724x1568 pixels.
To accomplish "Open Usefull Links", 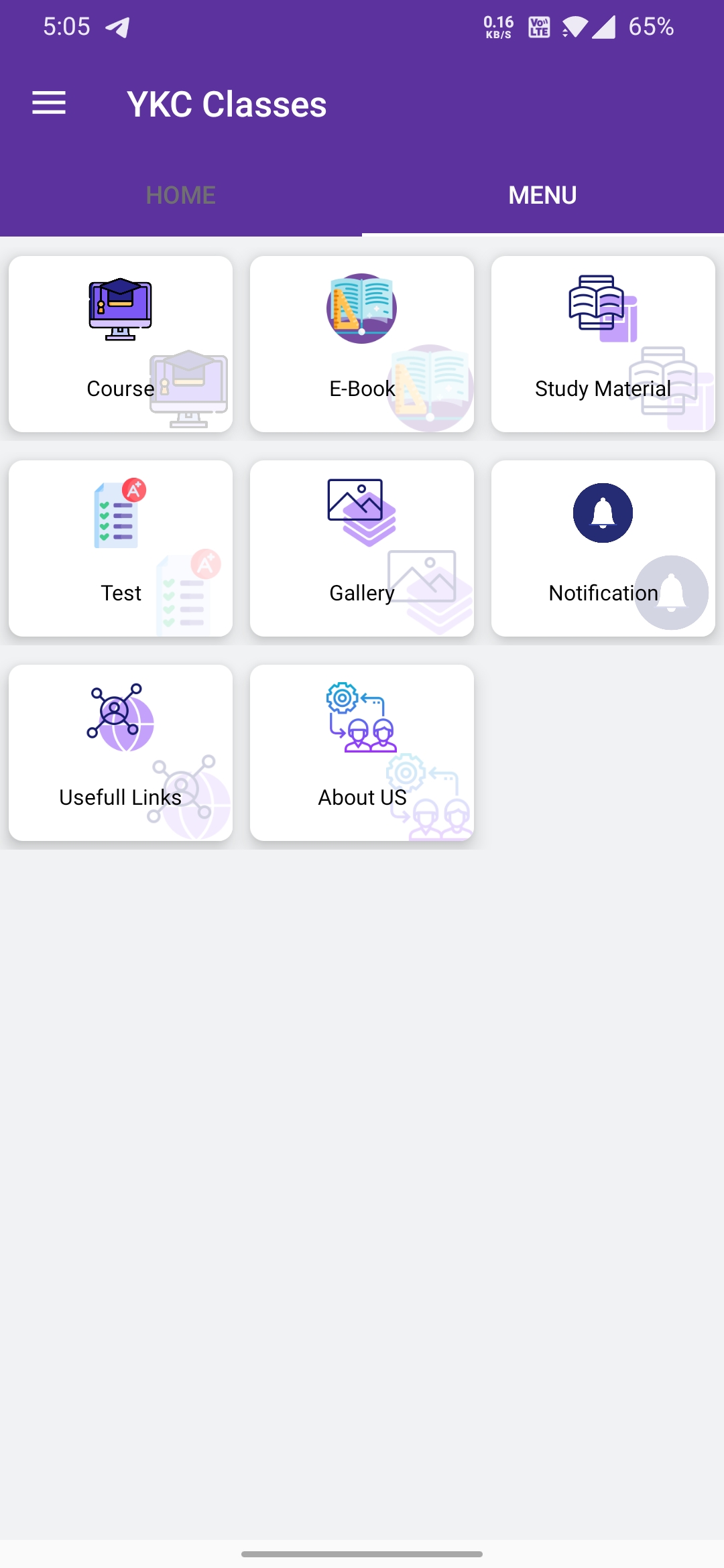I will 121,753.
